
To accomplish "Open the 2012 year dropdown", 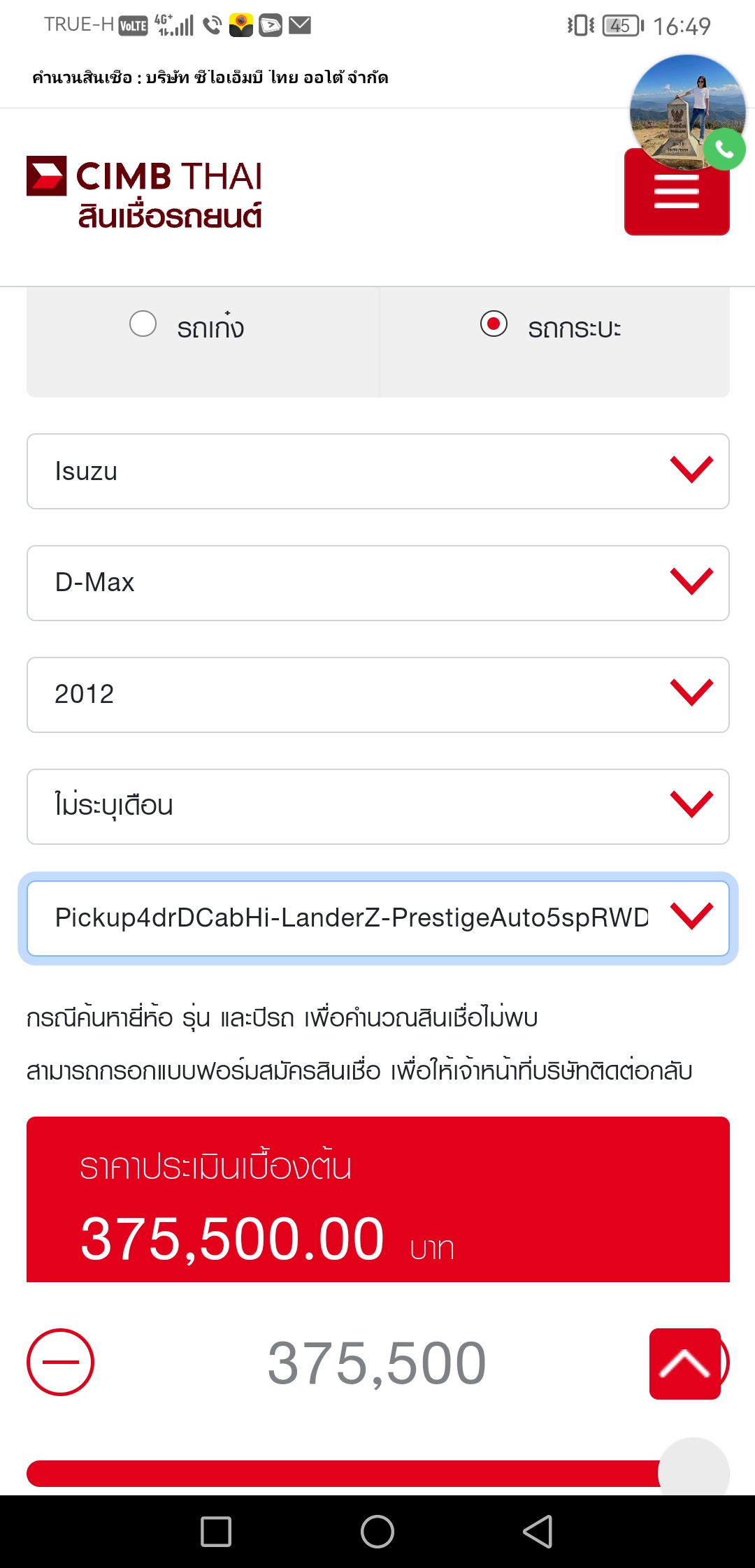I will click(x=377, y=695).
